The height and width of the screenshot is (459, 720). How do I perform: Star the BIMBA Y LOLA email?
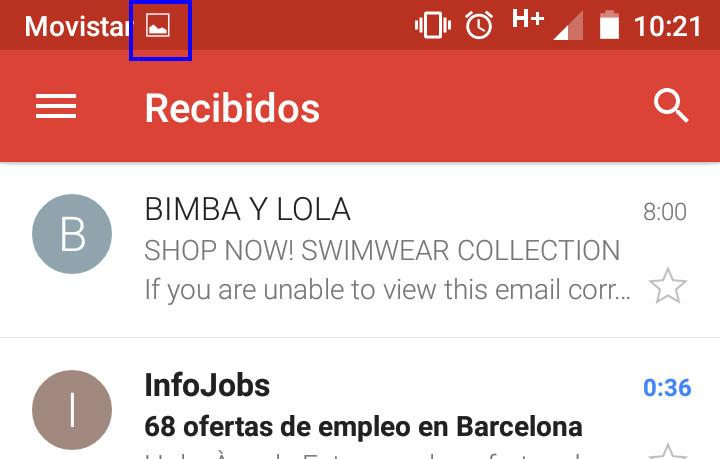tap(667, 287)
